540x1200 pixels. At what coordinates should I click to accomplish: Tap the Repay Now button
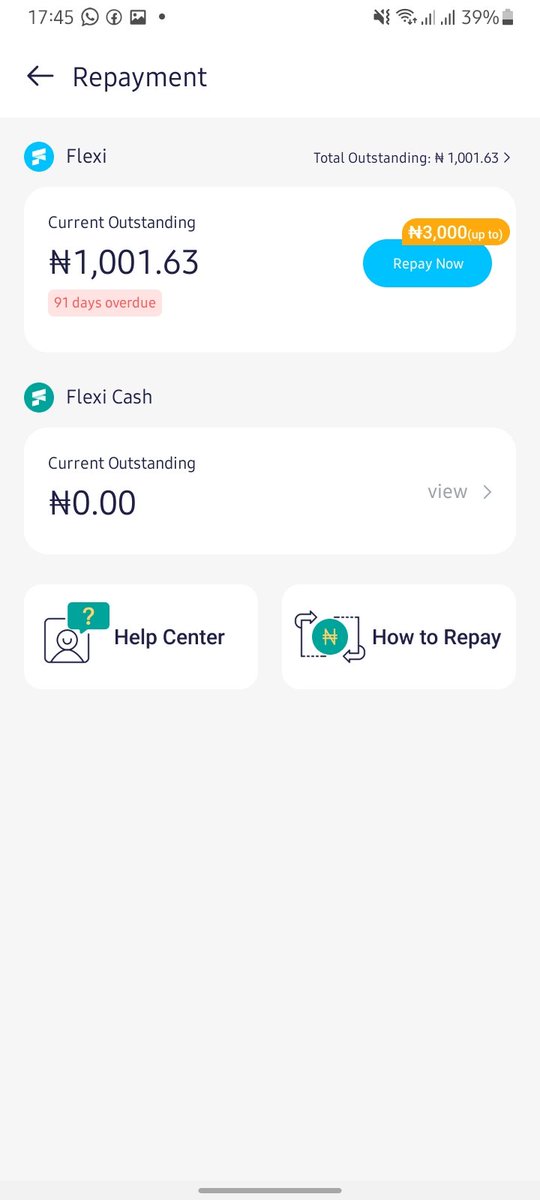(427, 264)
